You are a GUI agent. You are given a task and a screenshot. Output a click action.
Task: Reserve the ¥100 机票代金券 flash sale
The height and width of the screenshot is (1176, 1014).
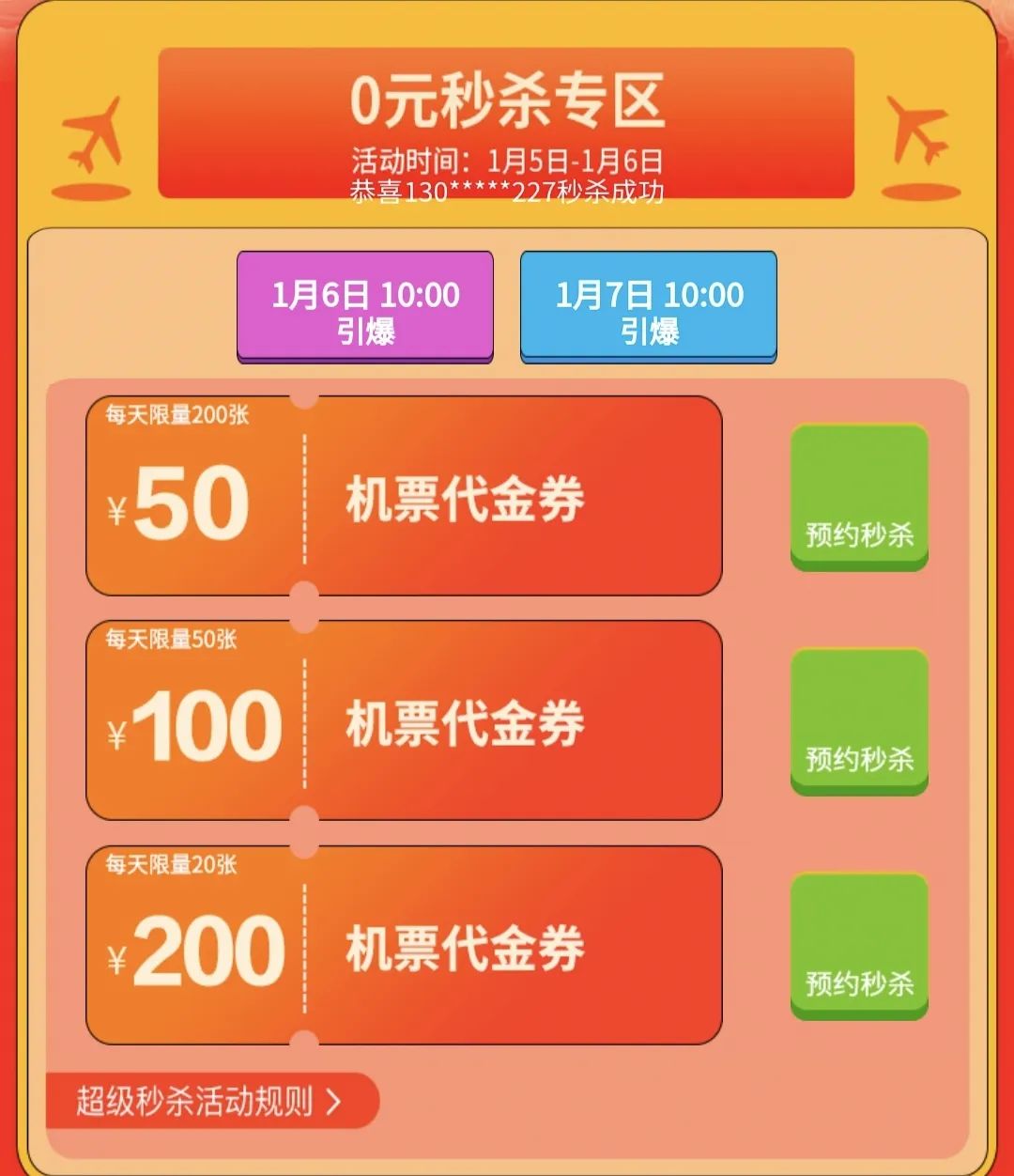coord(858,722)
